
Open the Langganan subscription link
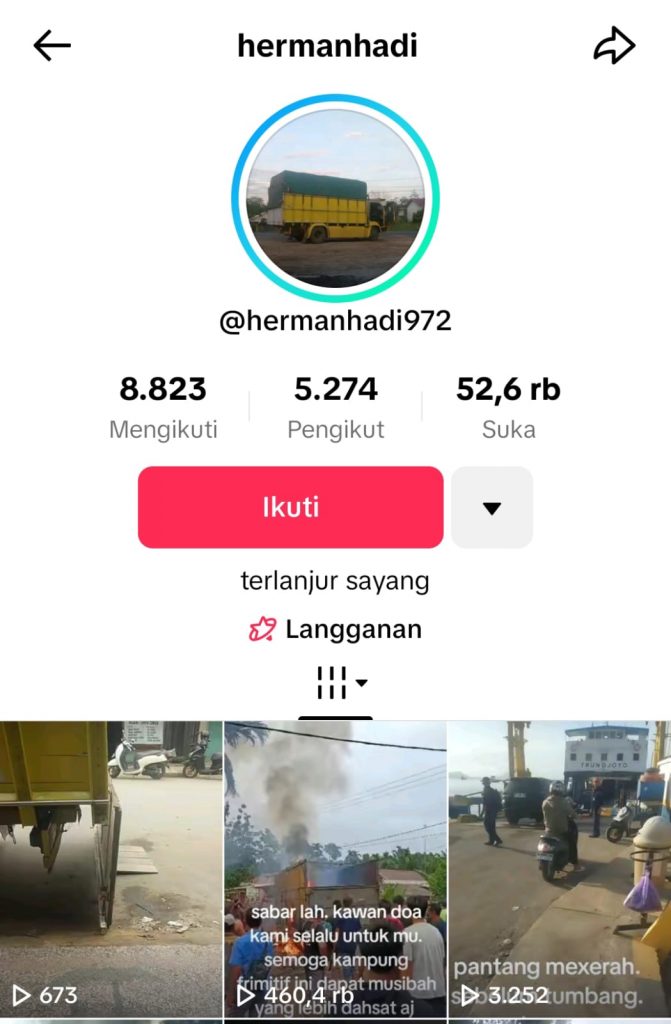(x=336, y=630)
